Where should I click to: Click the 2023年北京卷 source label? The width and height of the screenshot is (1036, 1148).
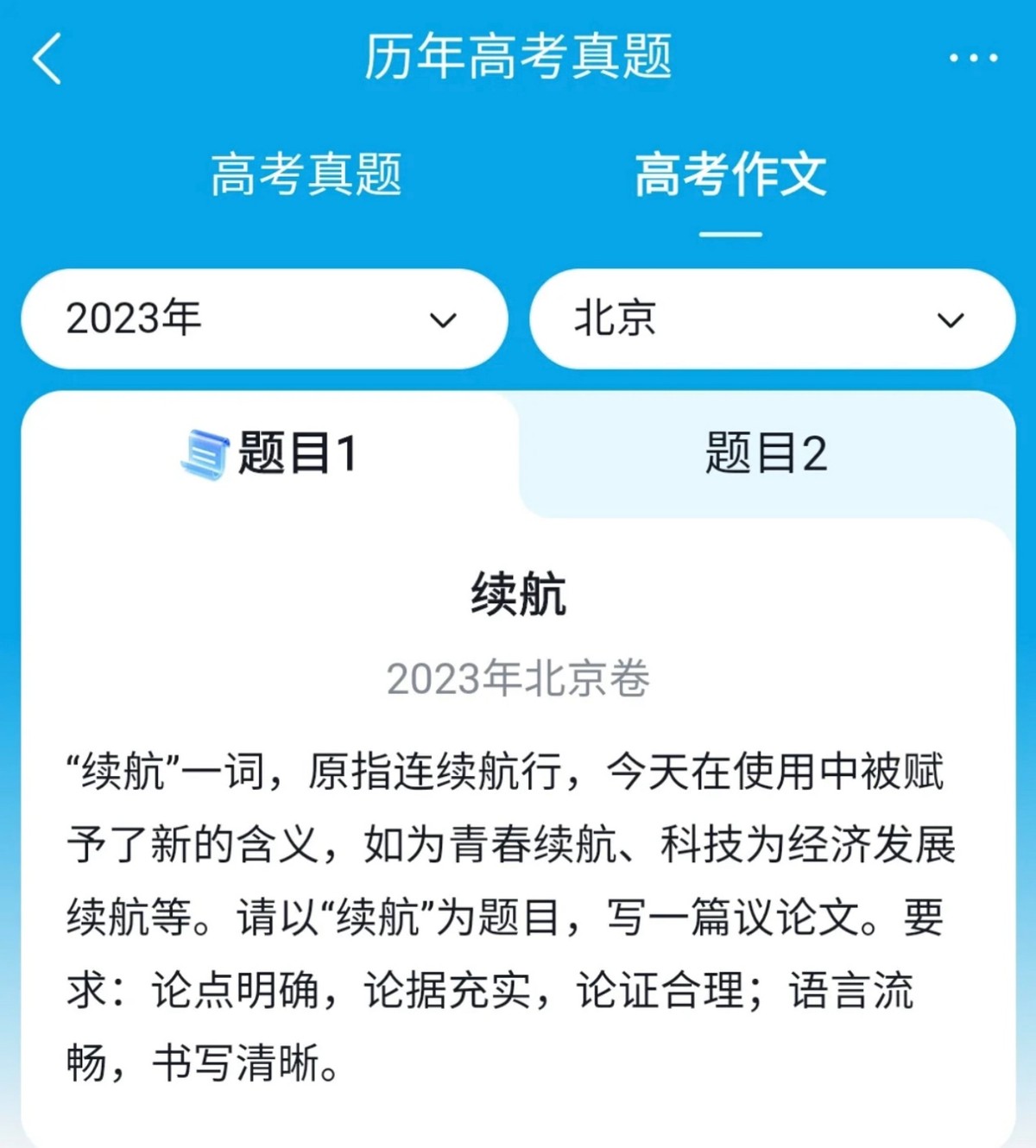coord(518,680)
